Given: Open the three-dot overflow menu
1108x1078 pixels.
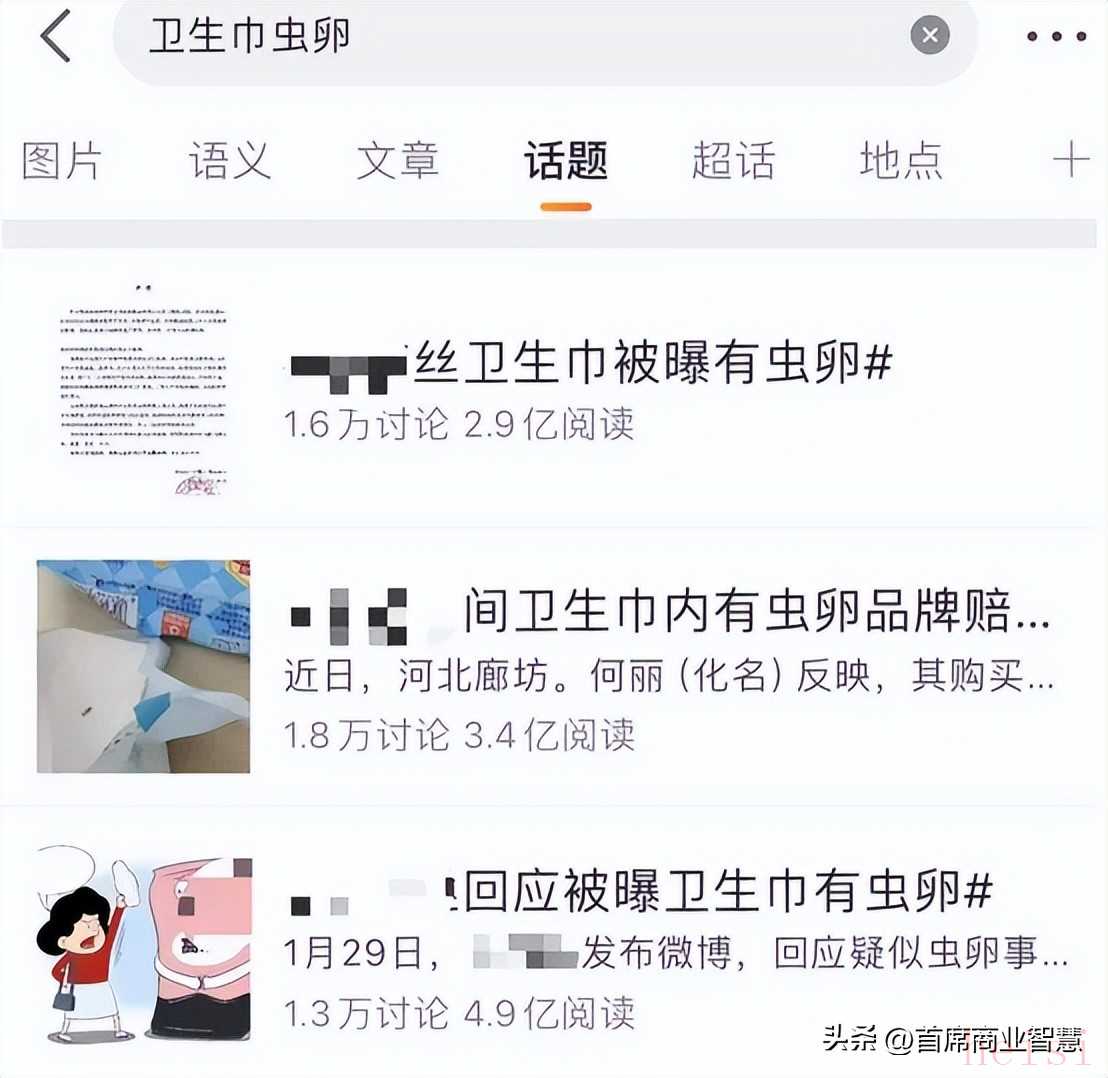Looking at the screenshot, I should [x=1056, y=37].
